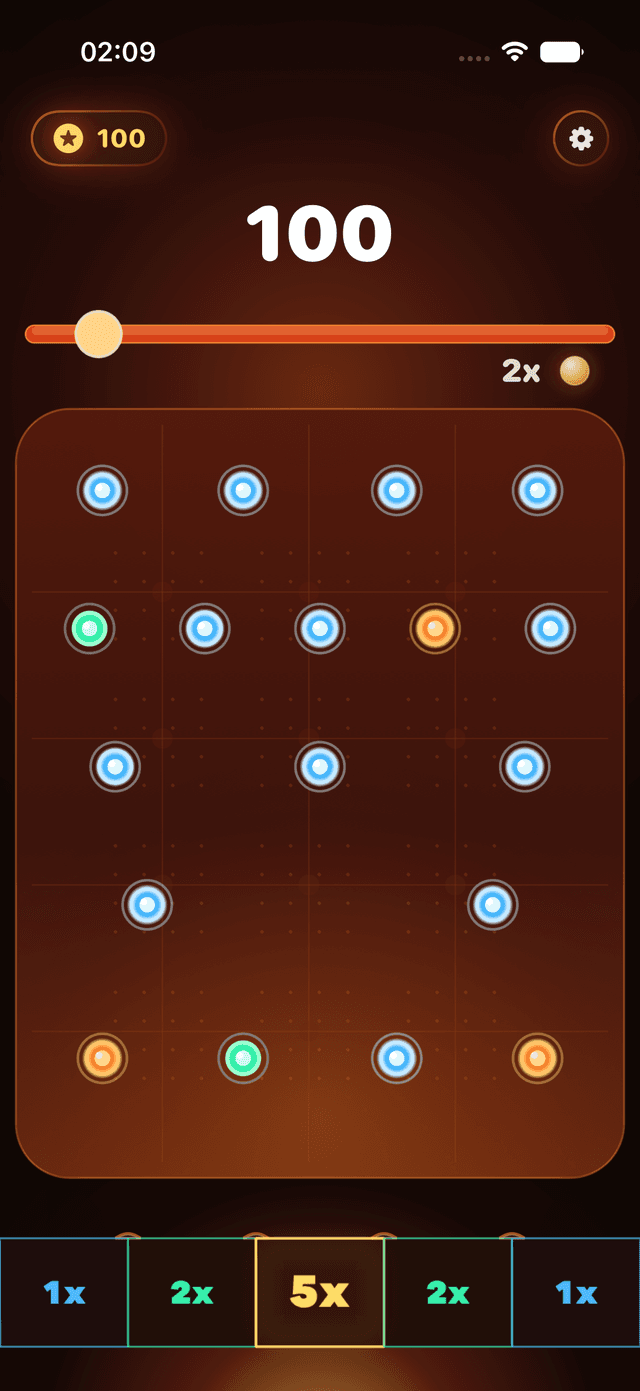This screenshot has width=640, height=1391.
Task: Tap the bet amount slider handle
Action: coord(98,334)
